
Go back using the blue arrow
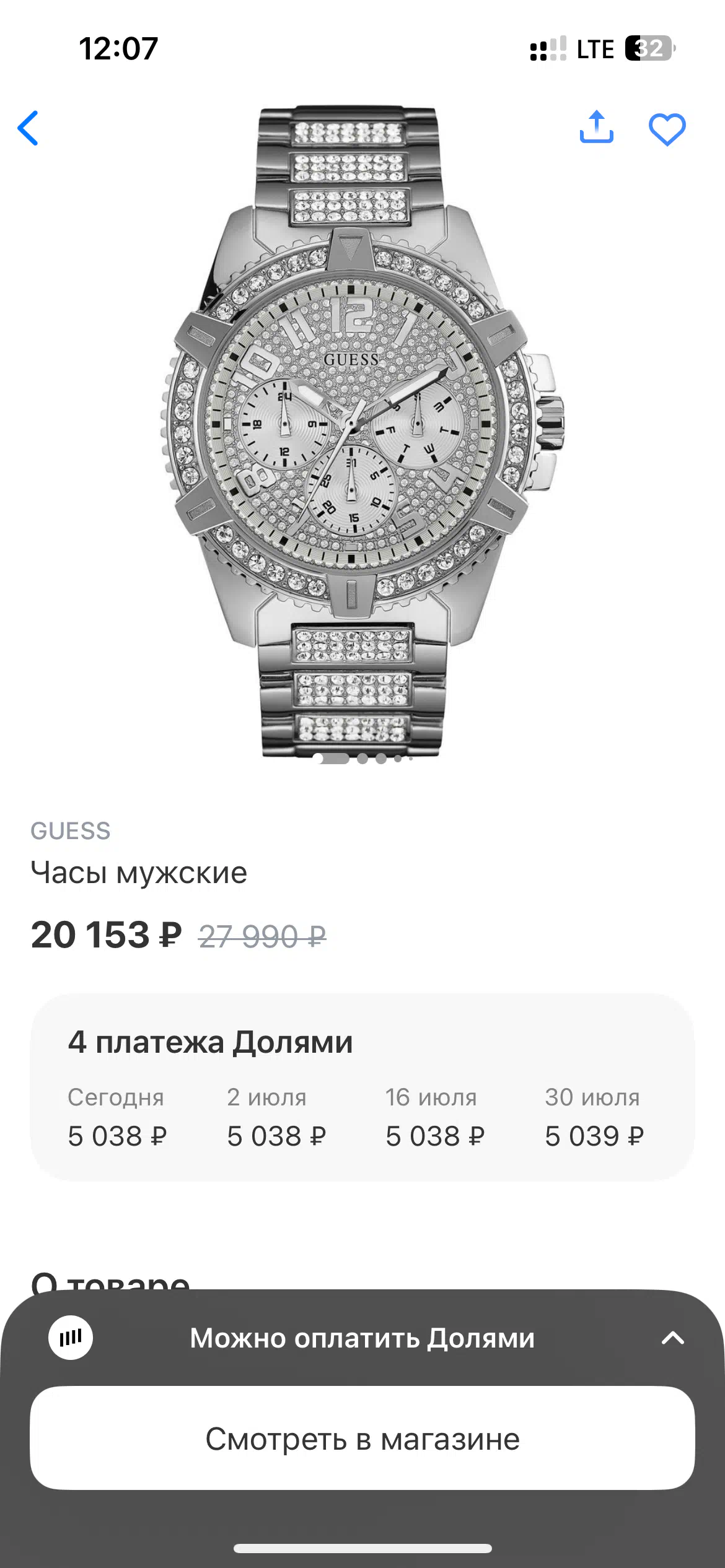point(29,128)
